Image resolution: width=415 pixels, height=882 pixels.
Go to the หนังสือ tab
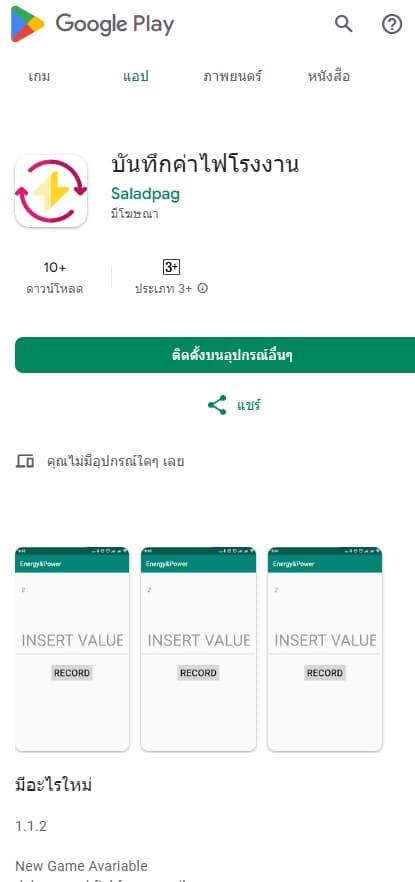[329, 76]
